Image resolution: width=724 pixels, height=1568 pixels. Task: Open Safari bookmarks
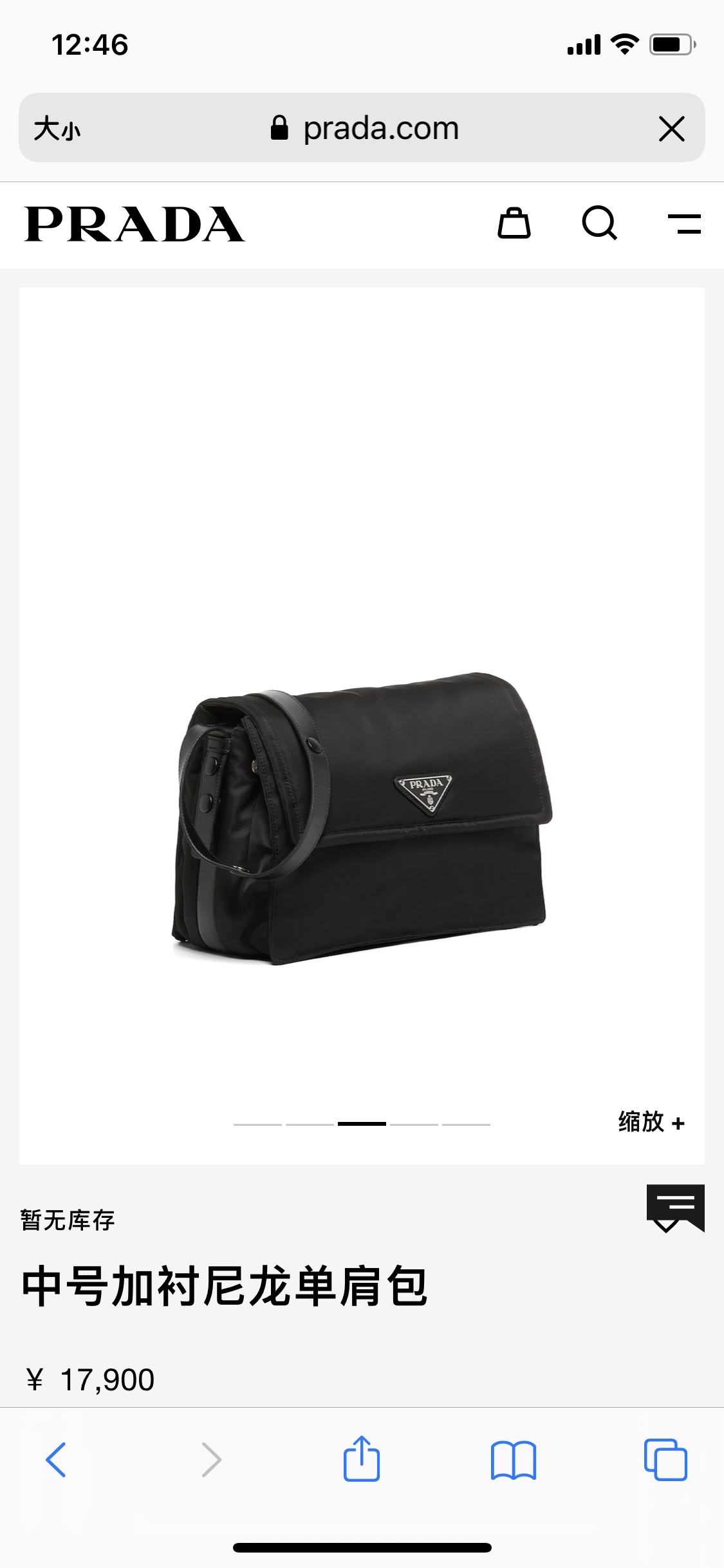point(513,1459)
